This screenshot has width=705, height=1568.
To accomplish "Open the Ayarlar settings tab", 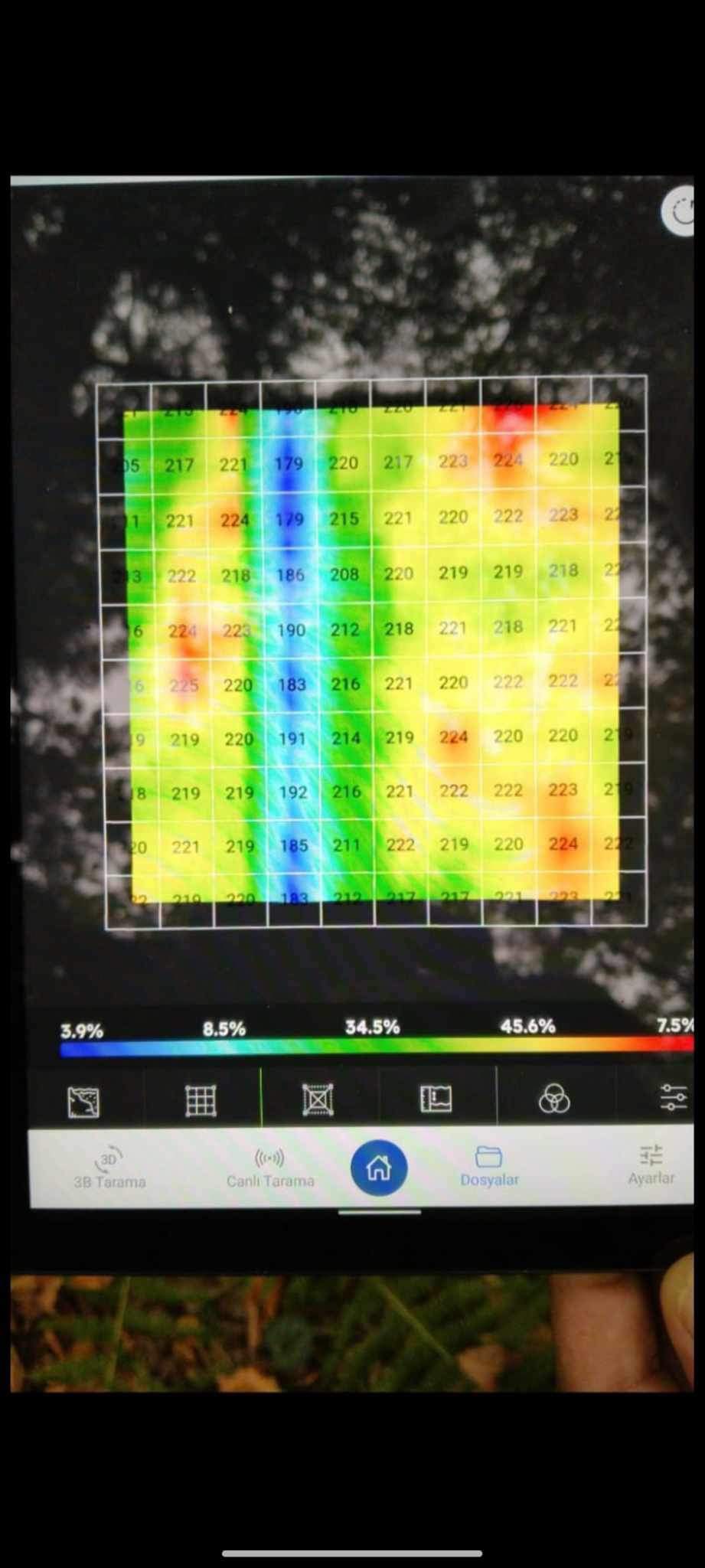I will click(x=651, y=1165).
